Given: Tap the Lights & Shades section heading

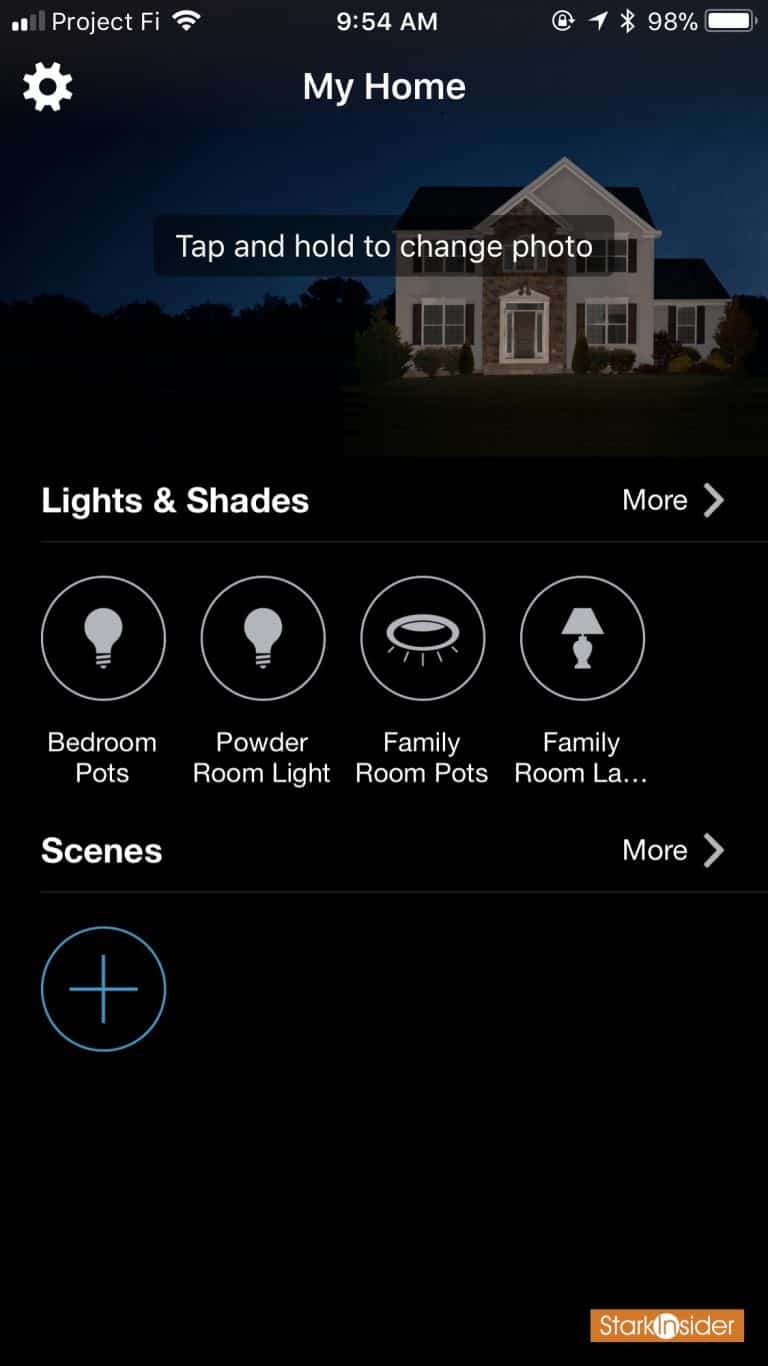Looking at the screenshot, I should pyautogui.click(x=175, y=500).
